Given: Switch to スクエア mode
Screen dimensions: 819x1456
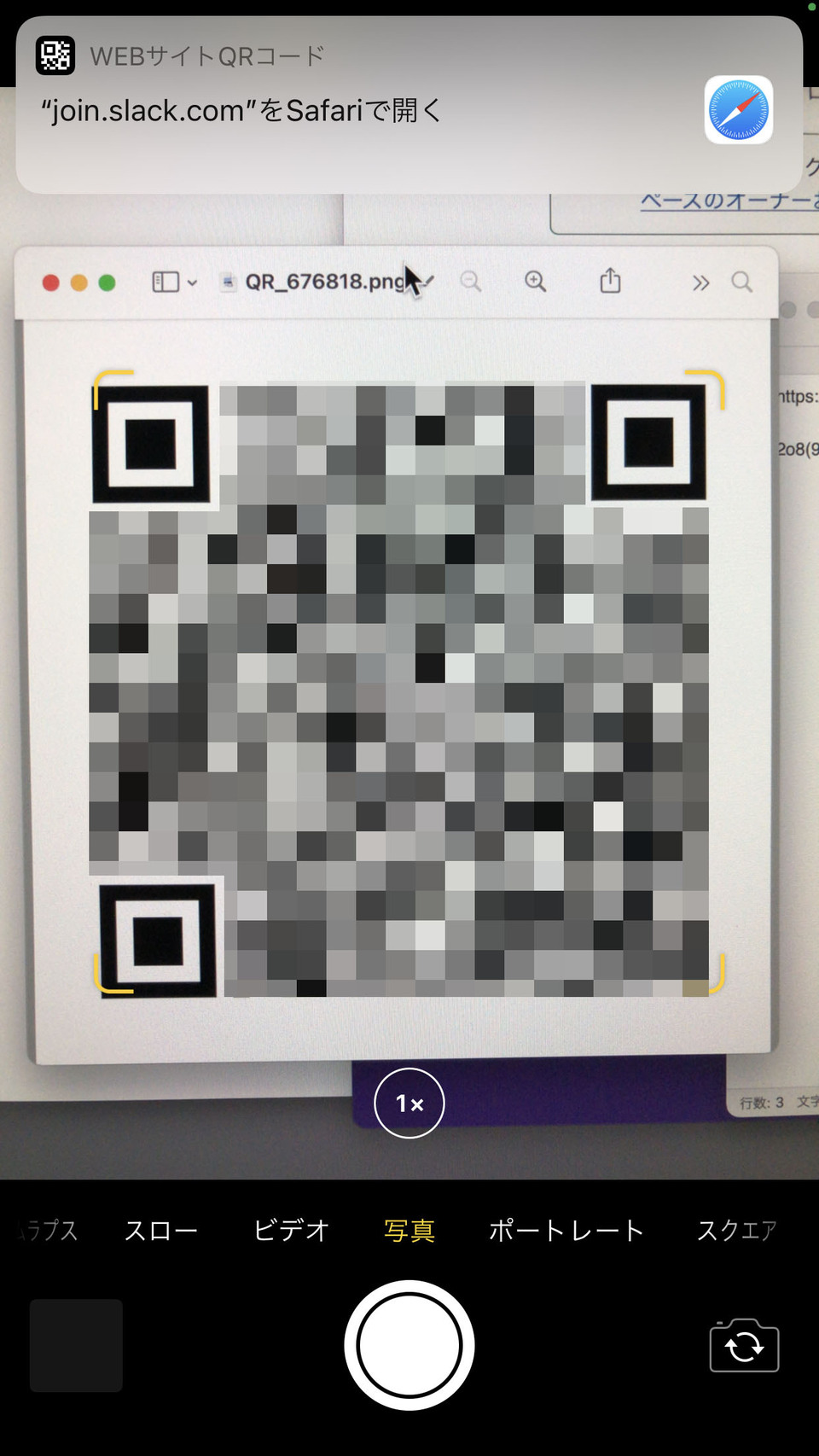Looking at the screenshot, I should pyautogui.click(x=736, y=1230).
